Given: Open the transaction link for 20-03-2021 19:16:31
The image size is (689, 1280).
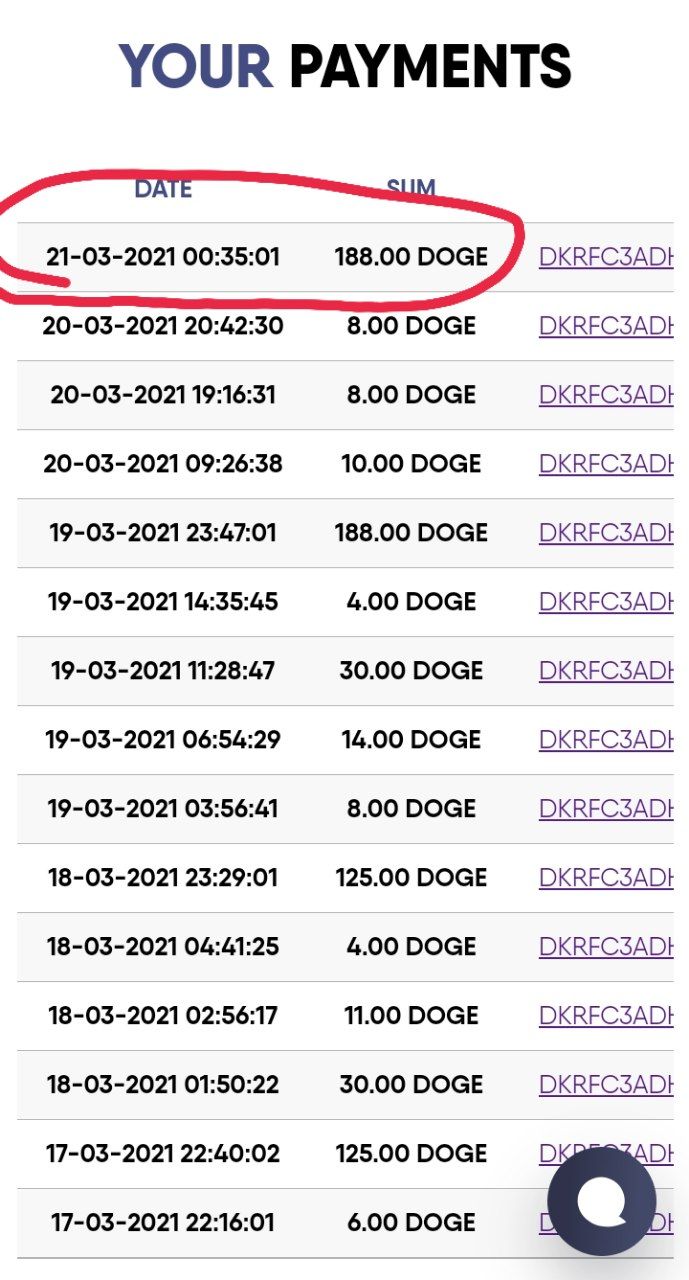Looking at the screenshot, I should click(606, 395).
